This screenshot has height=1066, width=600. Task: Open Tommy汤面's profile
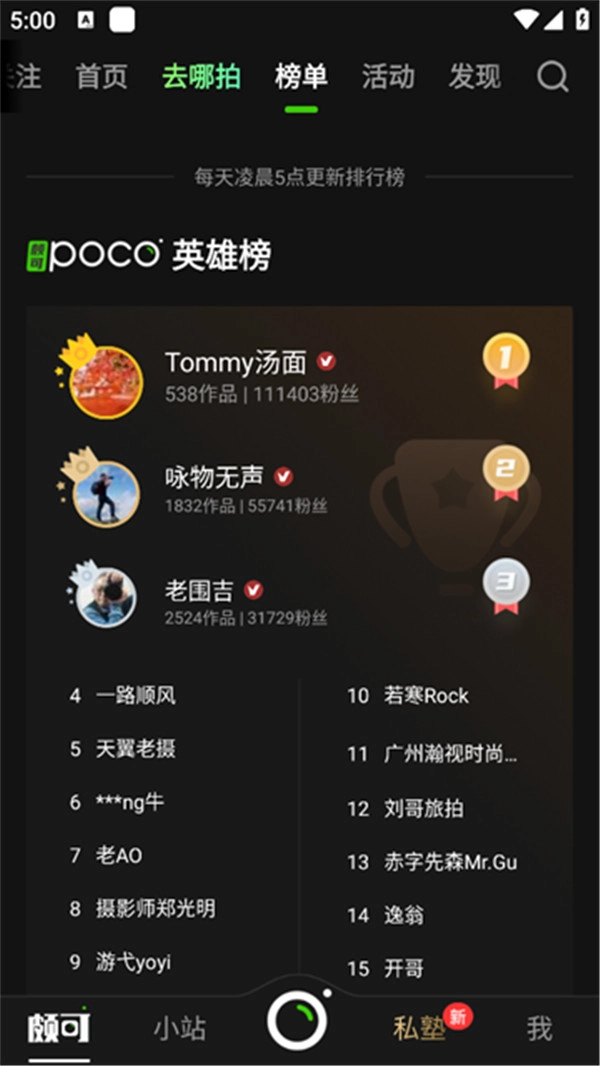[236, 362]
